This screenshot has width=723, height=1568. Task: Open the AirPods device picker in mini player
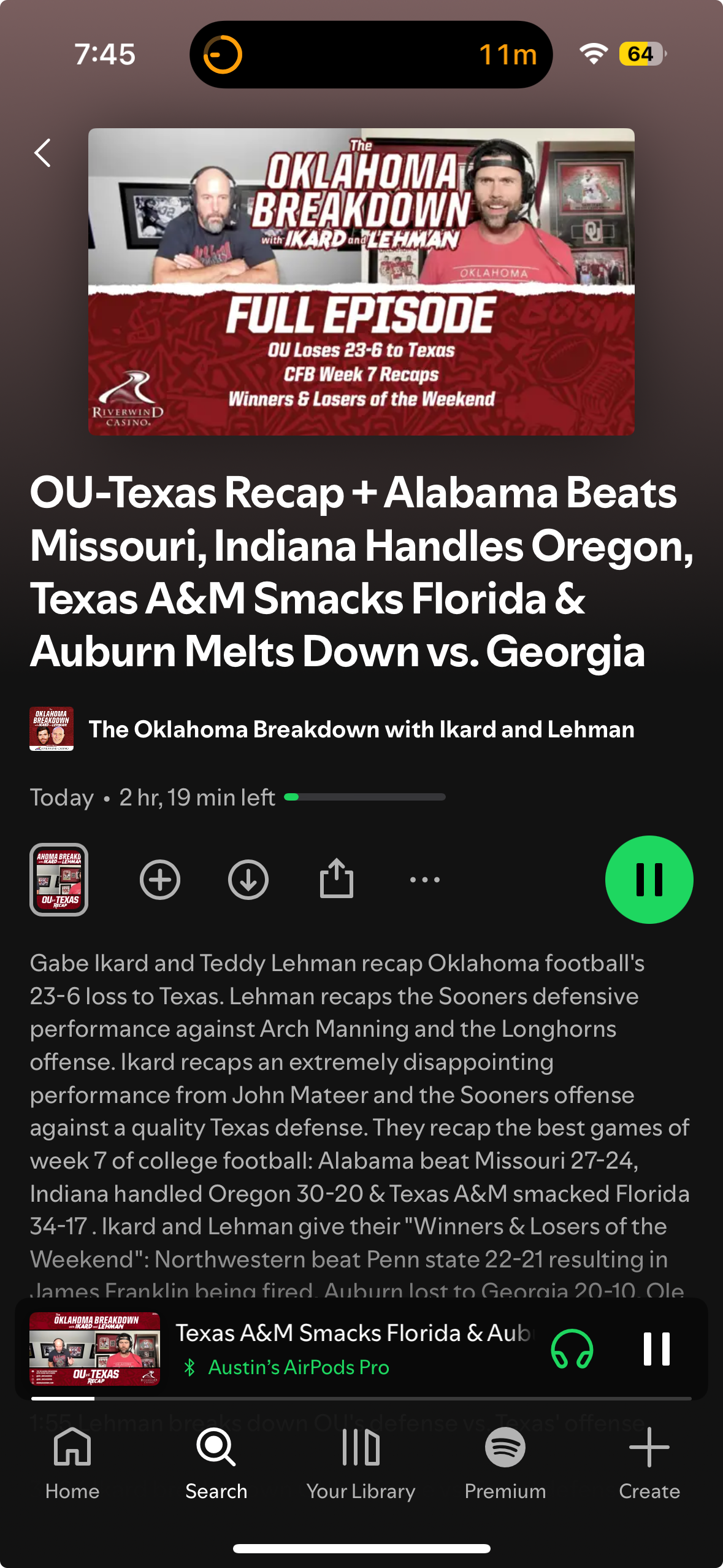tap(572, 1349)
